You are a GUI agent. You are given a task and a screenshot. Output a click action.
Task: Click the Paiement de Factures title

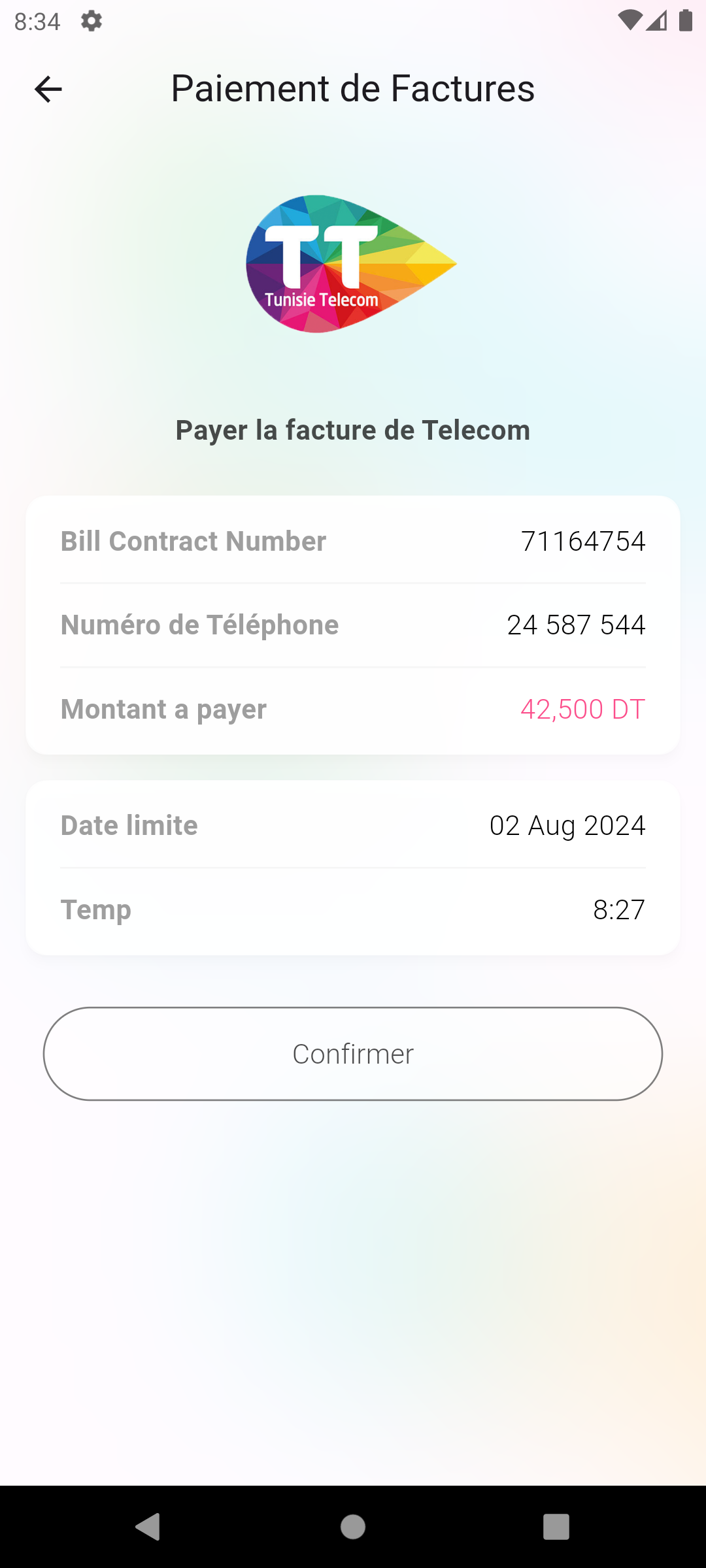coord(353,88)
